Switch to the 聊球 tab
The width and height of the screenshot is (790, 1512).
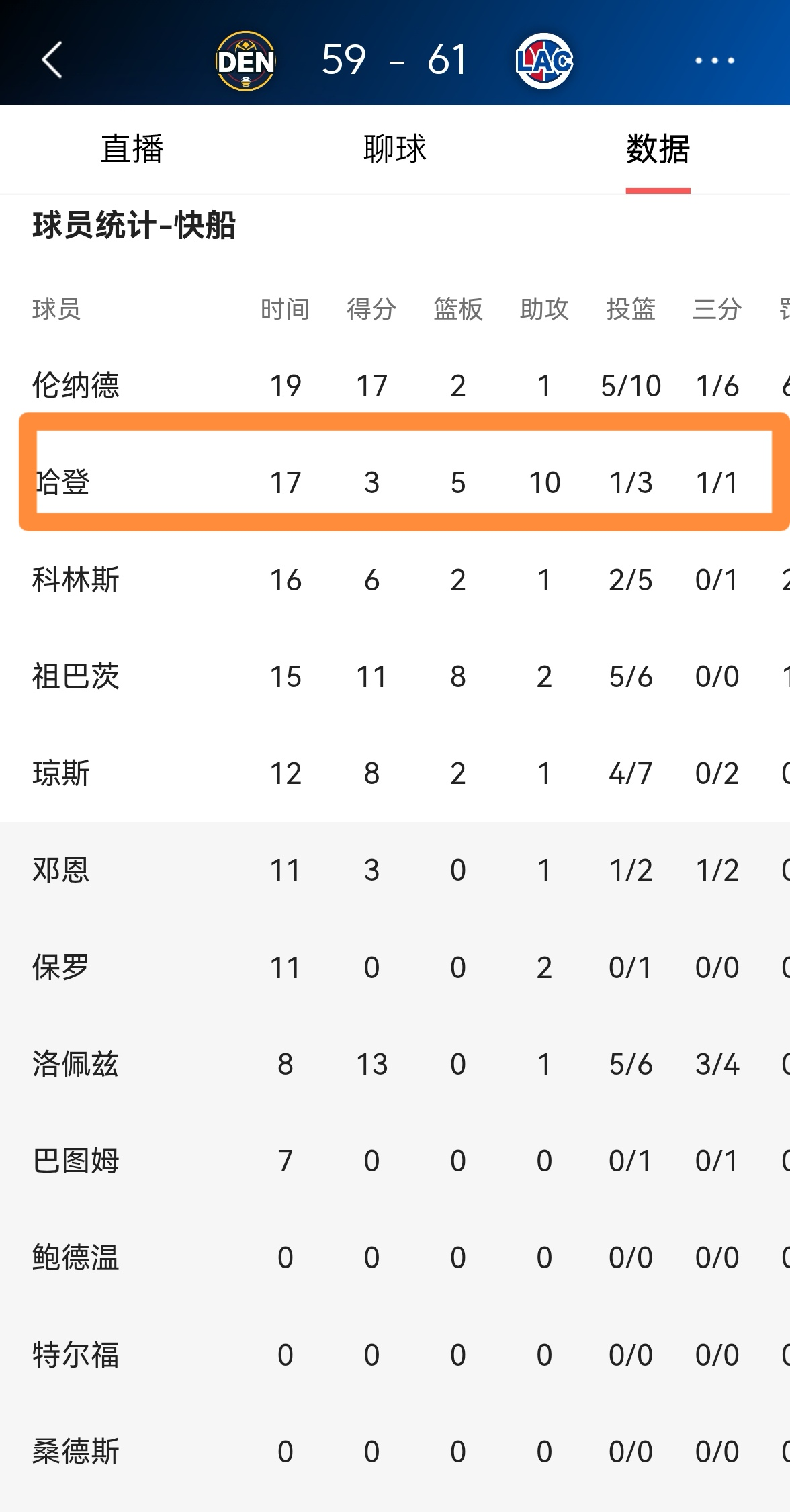click(x=394, y=149)
